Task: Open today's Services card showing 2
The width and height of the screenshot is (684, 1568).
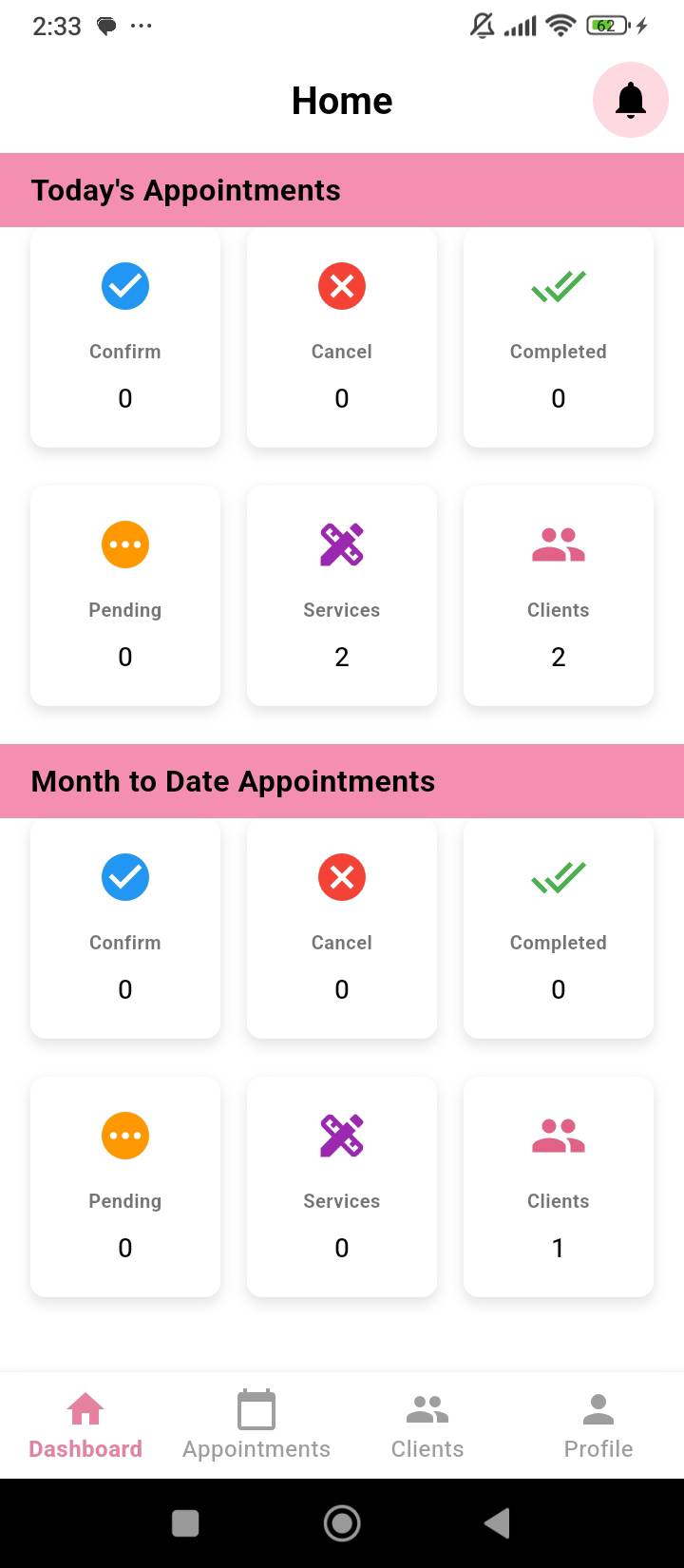Action: (342, 596)
